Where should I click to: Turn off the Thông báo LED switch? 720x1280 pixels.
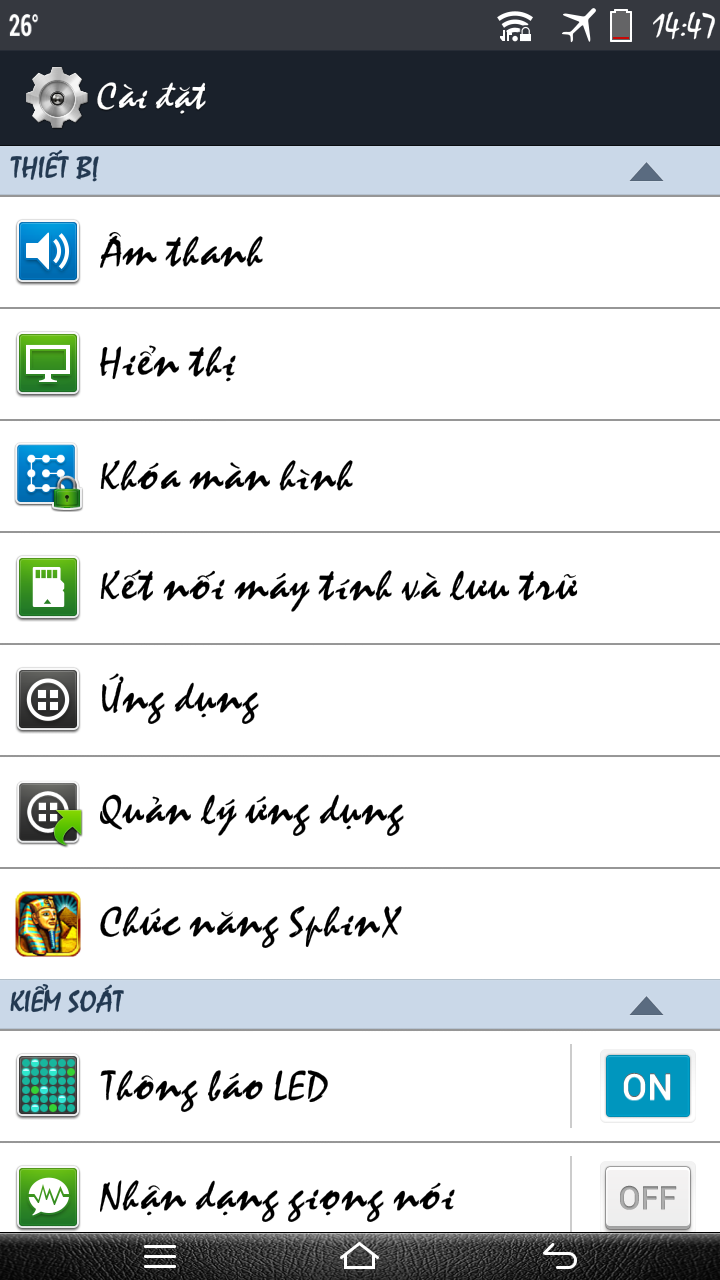[647, 1086]
